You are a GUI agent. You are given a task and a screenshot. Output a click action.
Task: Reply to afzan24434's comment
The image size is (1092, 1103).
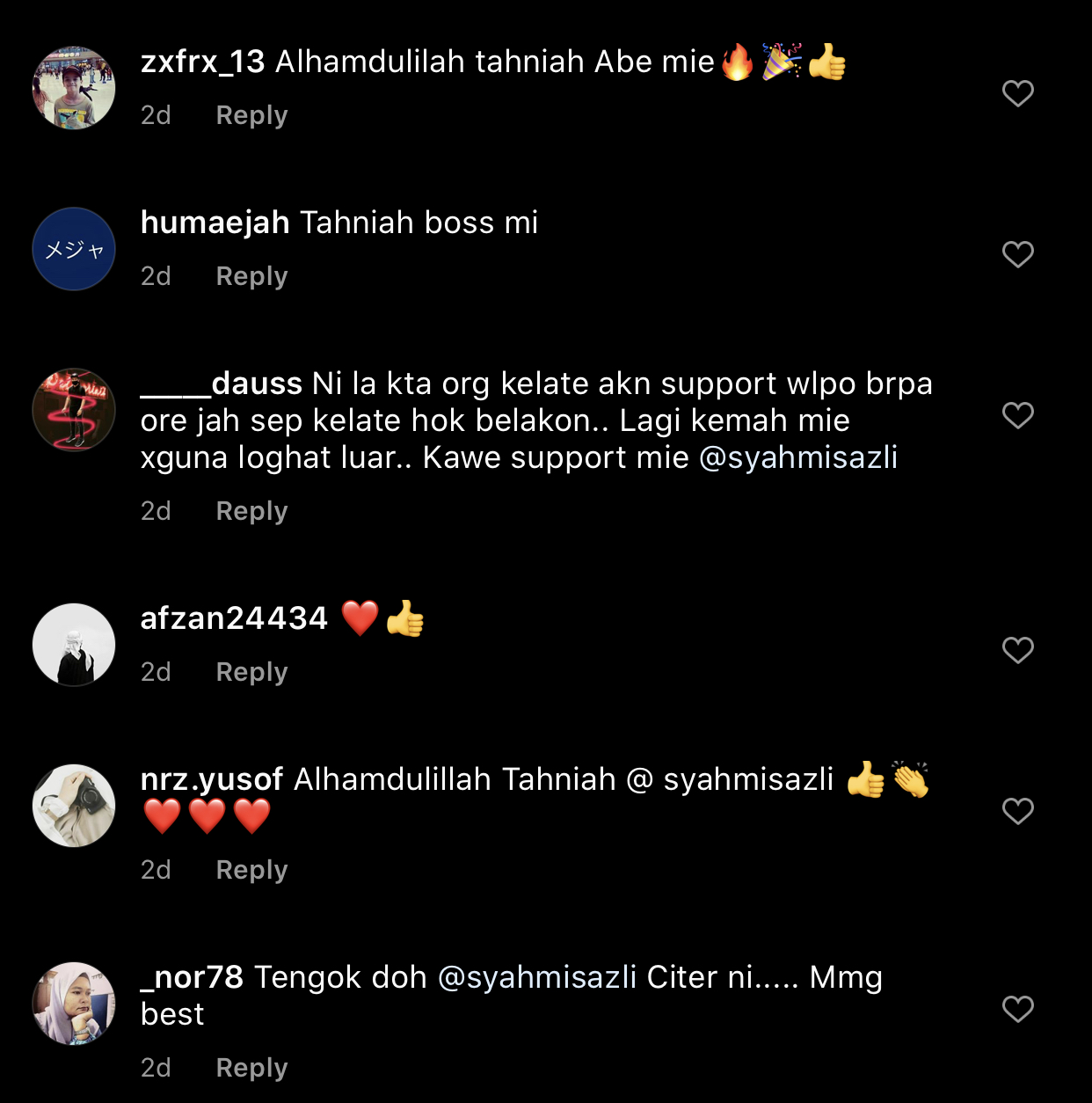coord(251,672)
